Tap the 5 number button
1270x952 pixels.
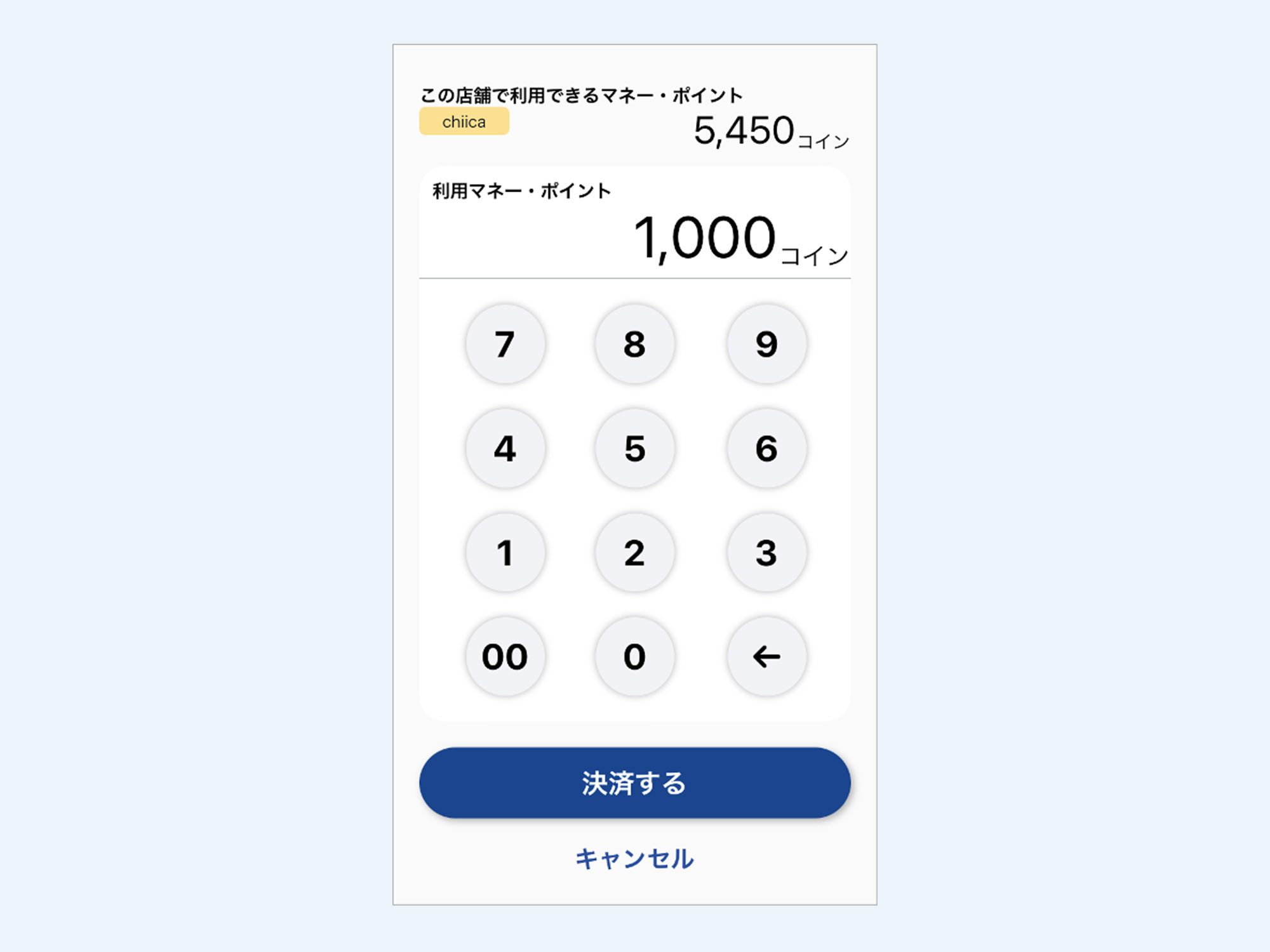pyautogui.click(x=634, y=448)
